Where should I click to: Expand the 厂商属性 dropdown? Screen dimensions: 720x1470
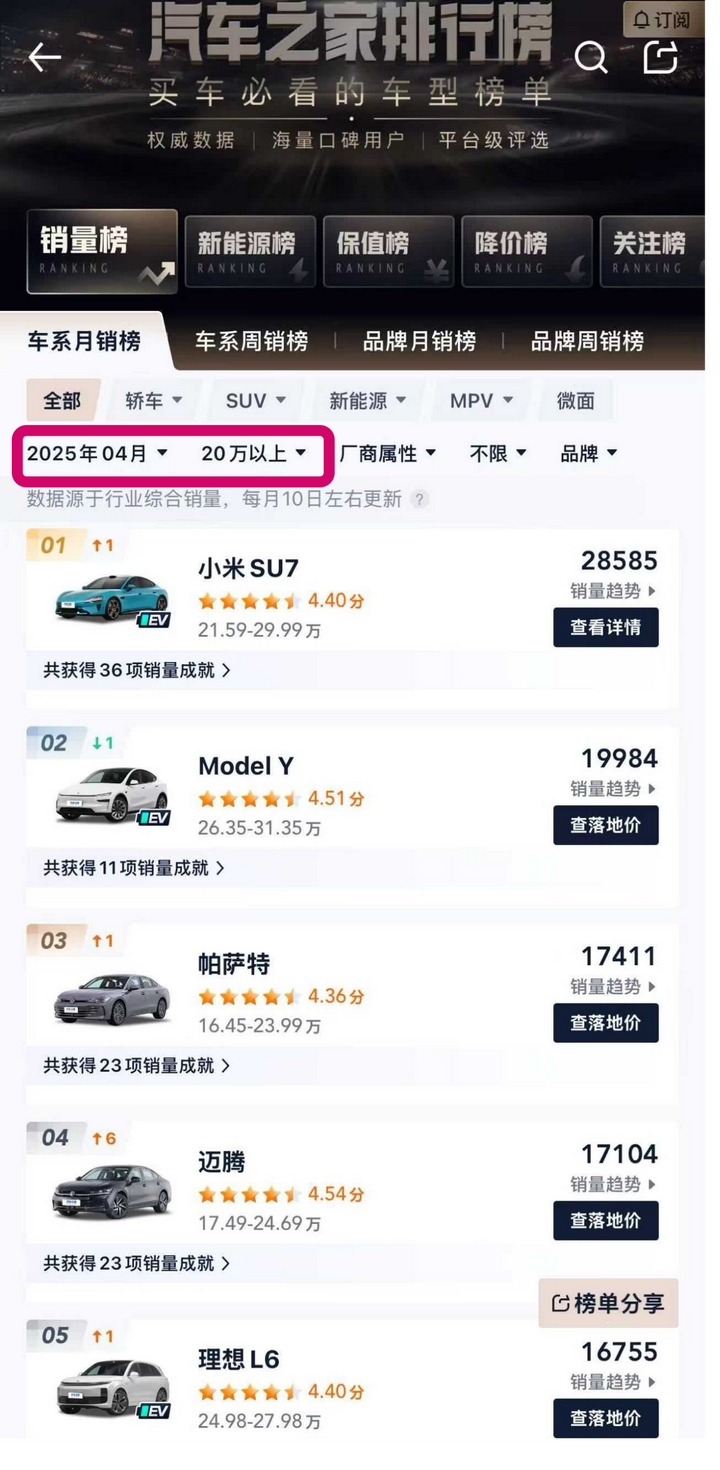point(388,454)
